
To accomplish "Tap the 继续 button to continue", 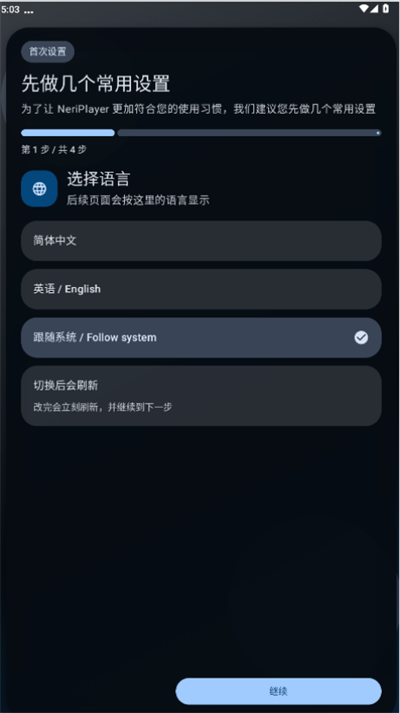I will (x=278, y=691).
